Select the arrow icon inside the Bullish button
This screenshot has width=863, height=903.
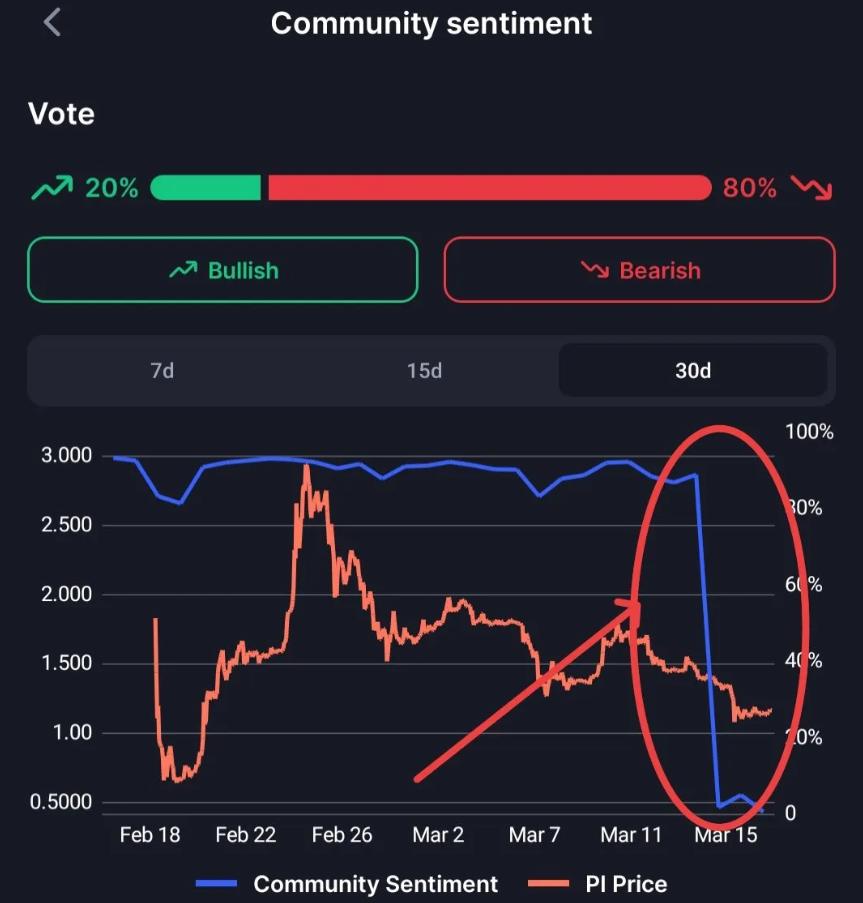tap(182, 270)
